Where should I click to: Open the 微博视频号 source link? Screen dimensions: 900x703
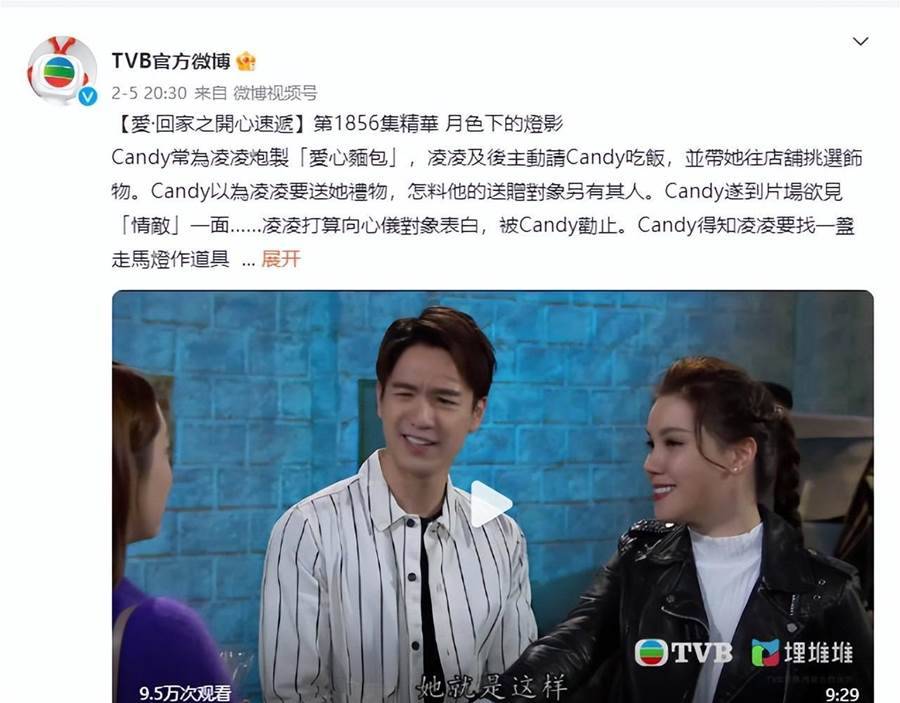pos(275,93)
